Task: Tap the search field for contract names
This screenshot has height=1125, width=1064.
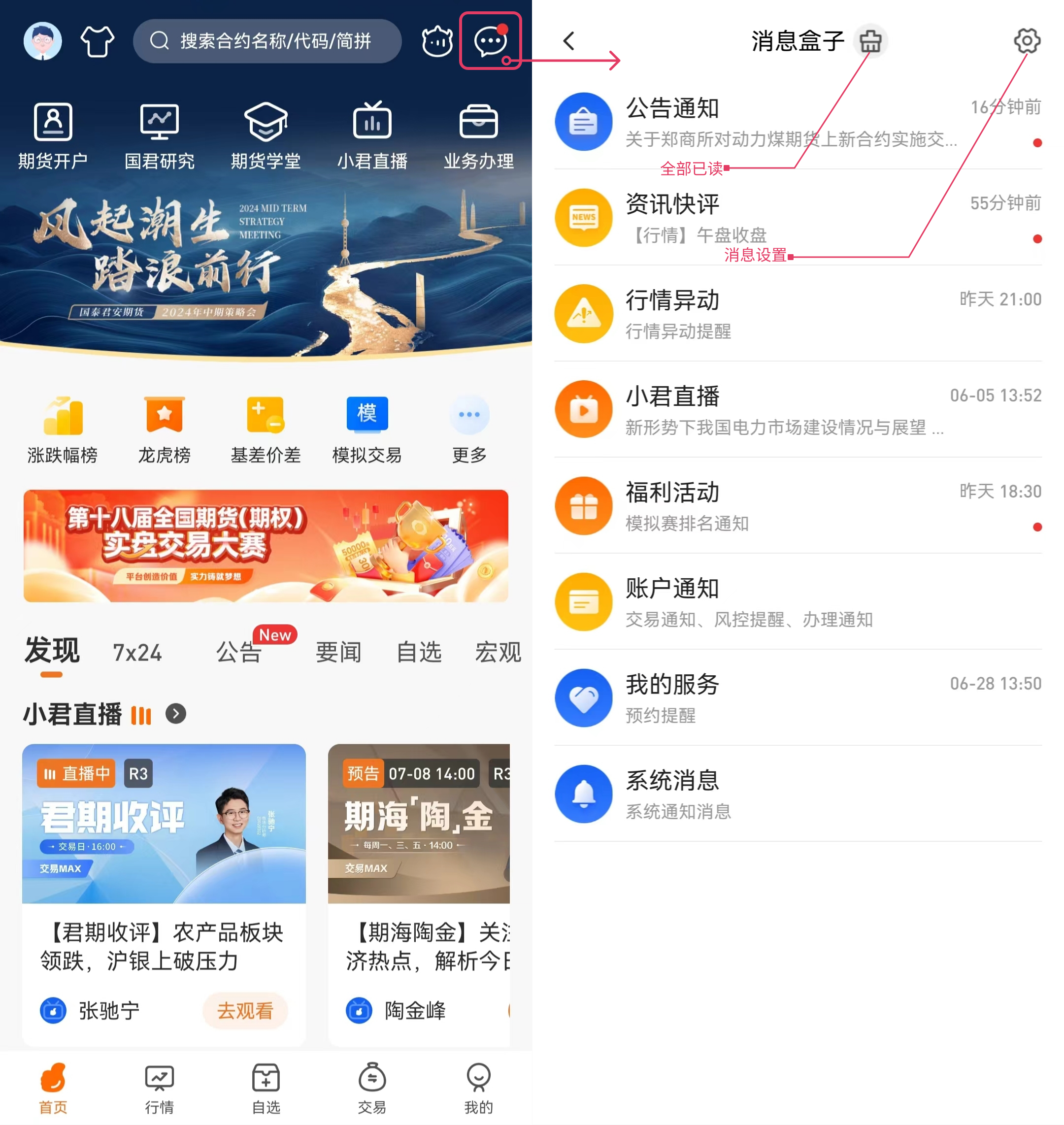Action: [266, 41]
